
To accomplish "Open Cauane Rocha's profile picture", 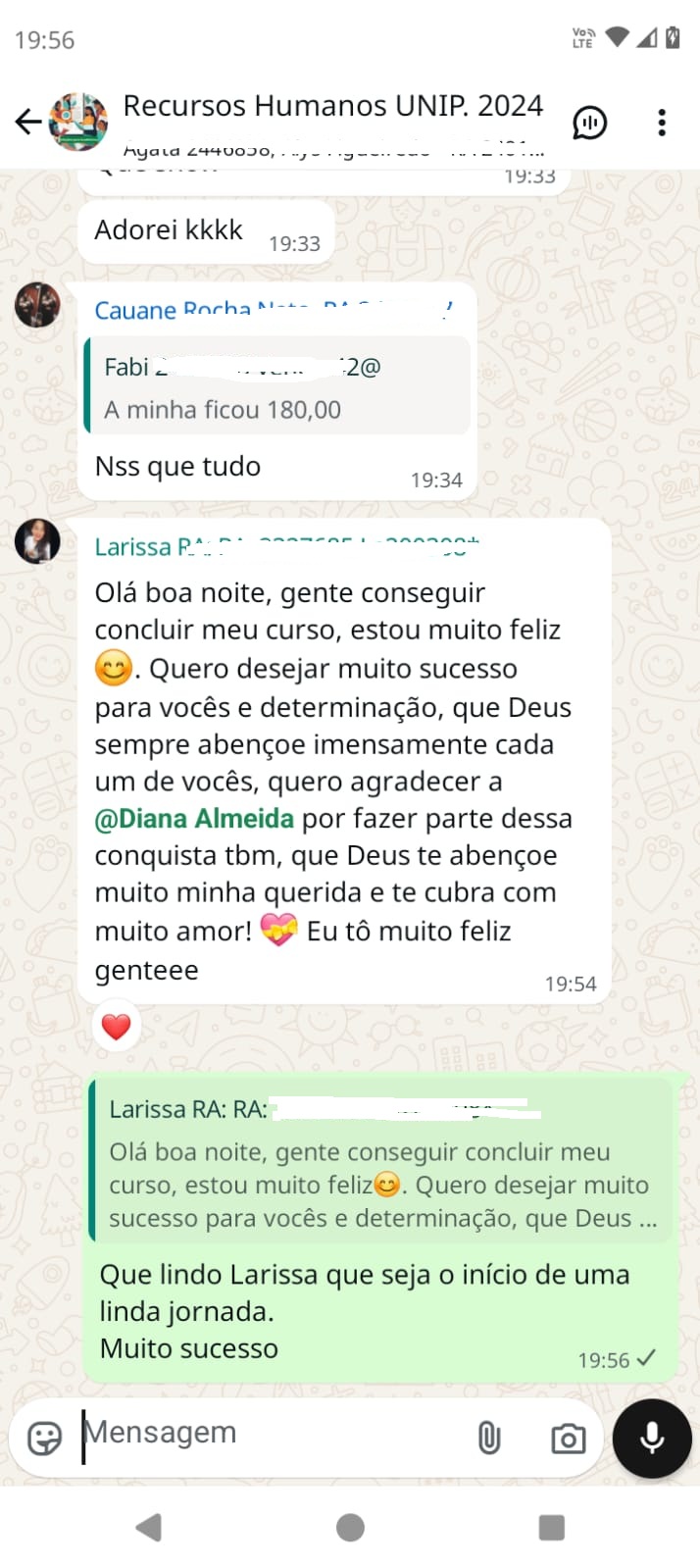I will pos(37,305).
